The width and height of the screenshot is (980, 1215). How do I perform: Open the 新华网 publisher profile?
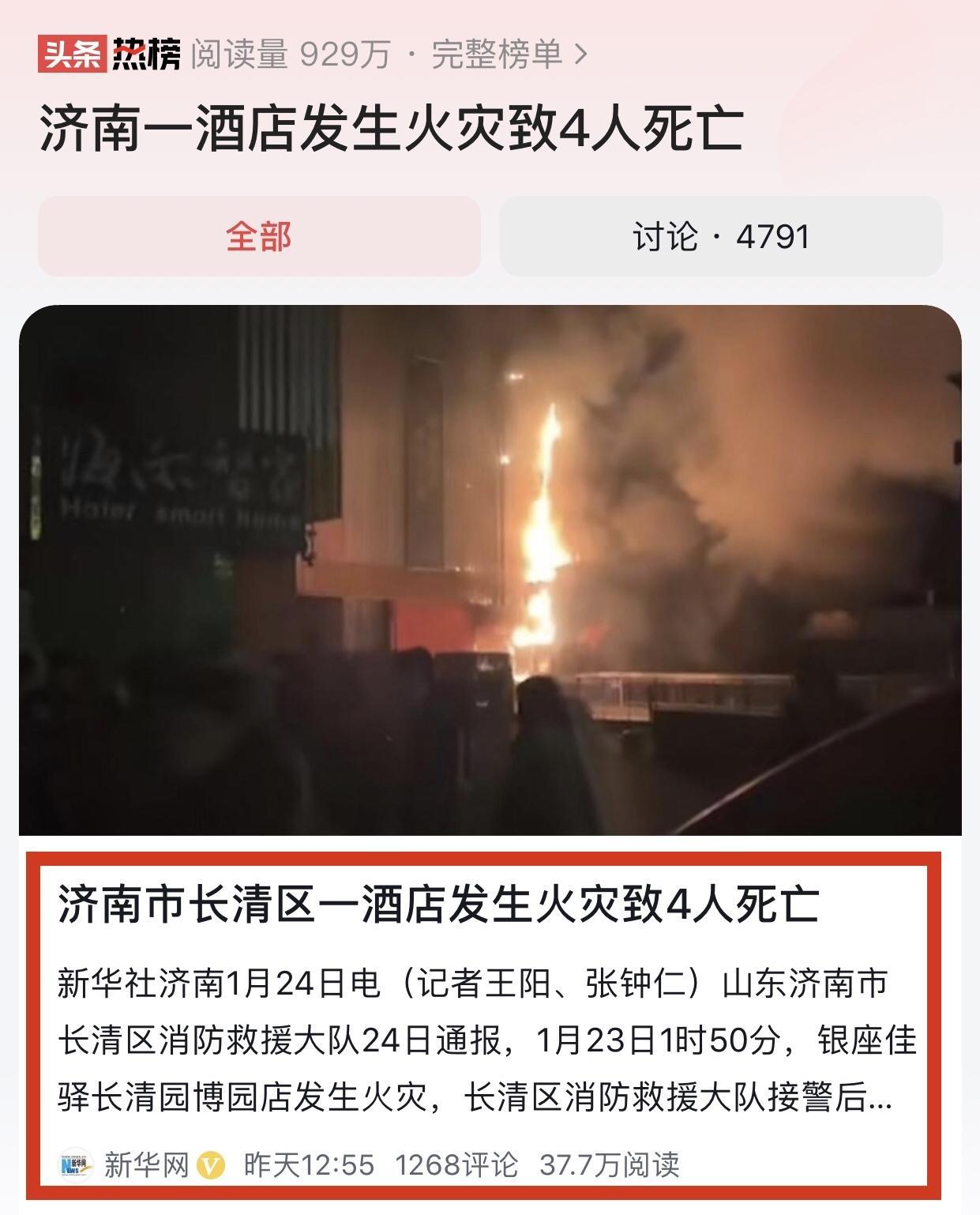point(146,1164)
